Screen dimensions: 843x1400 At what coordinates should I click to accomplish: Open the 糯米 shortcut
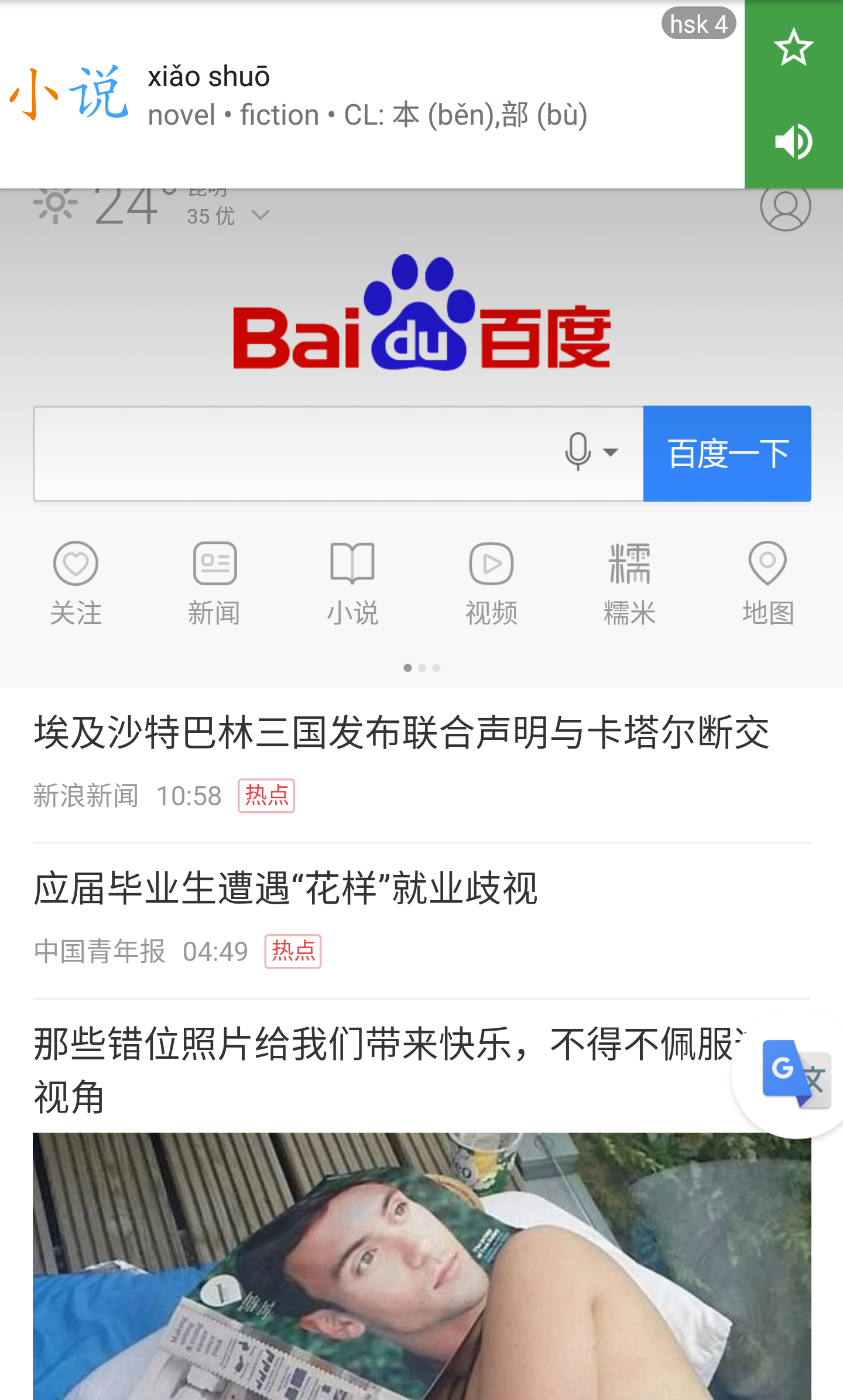click(x=629, y=583)
